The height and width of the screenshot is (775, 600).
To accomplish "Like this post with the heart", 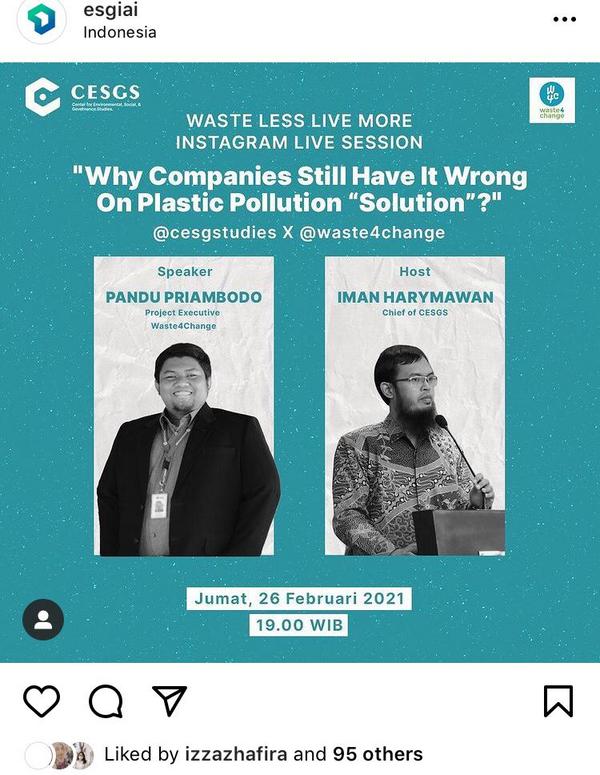I will click(41, 701).
